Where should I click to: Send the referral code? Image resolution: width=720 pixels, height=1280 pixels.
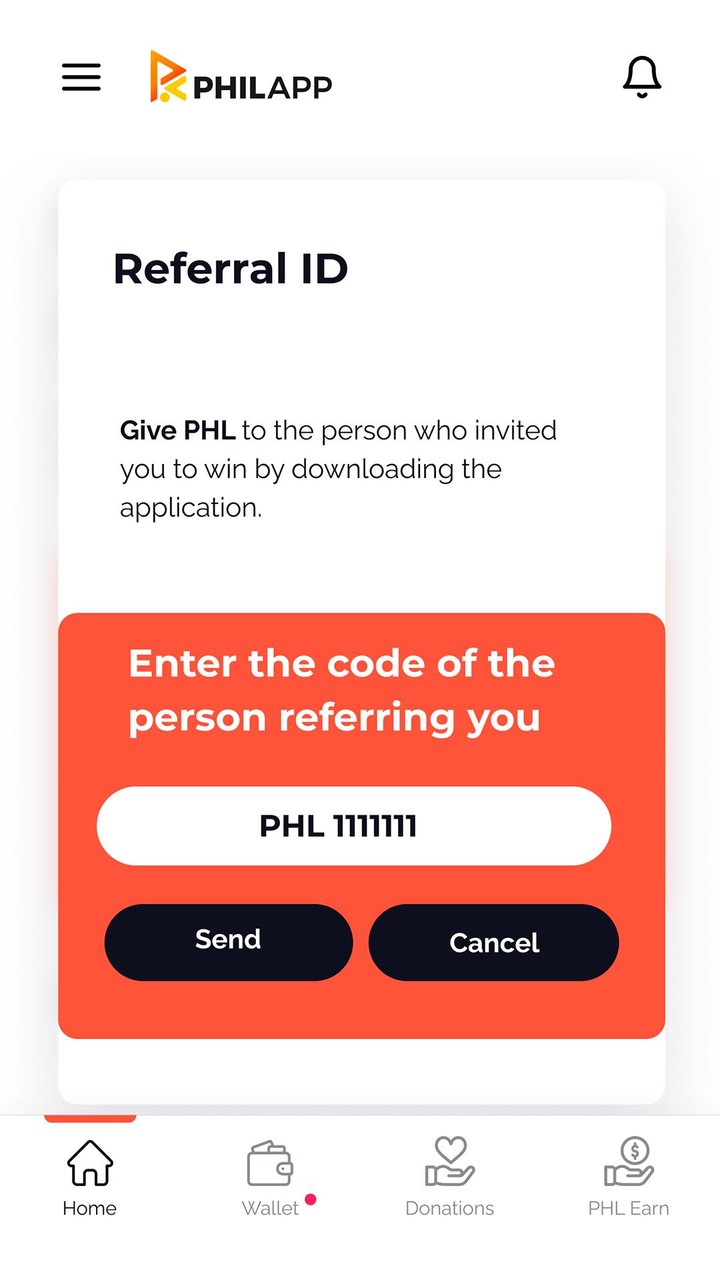pos(228,941)
